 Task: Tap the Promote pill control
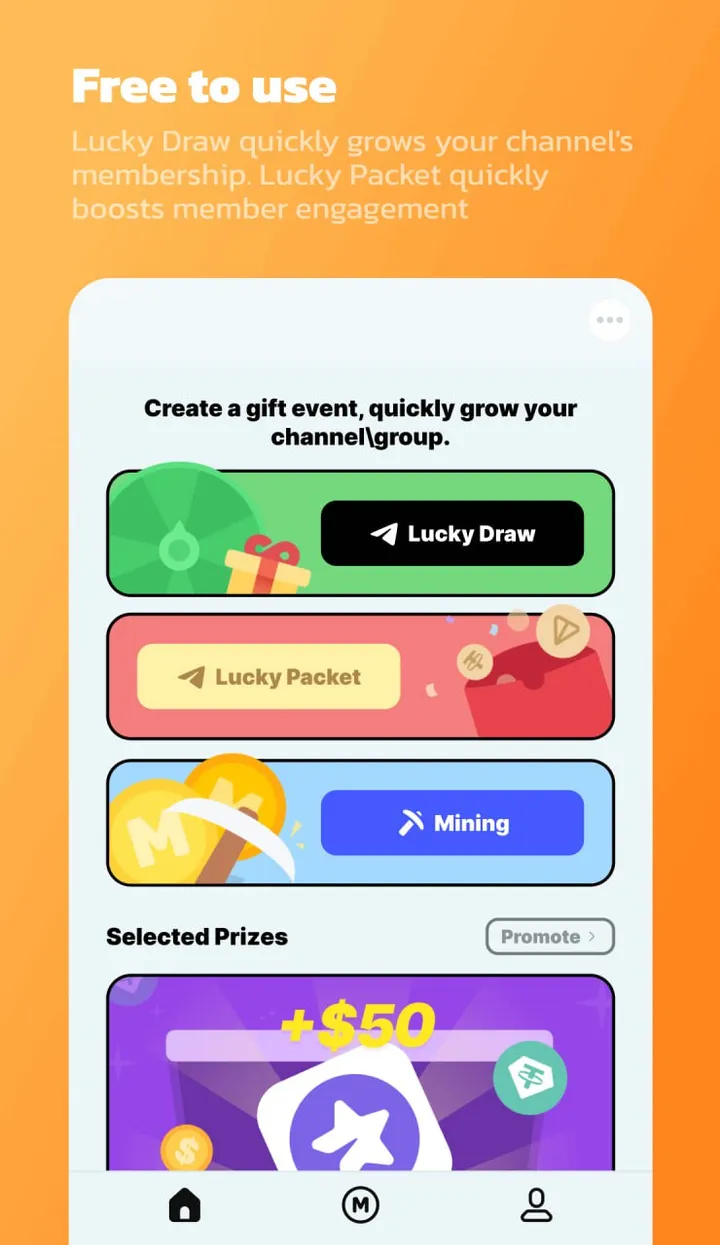(x=549, y=937)
